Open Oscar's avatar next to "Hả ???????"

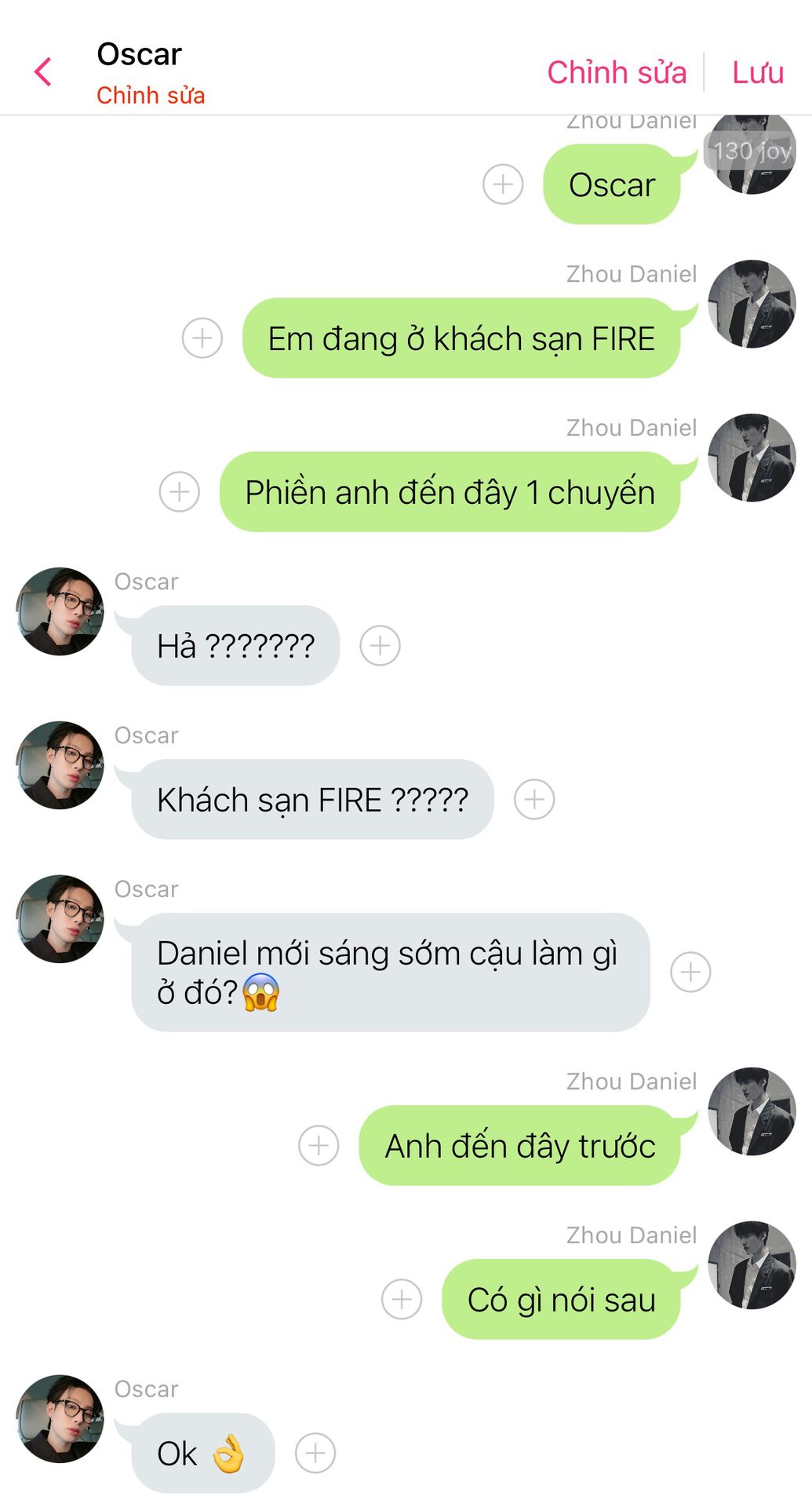point(60,611)
